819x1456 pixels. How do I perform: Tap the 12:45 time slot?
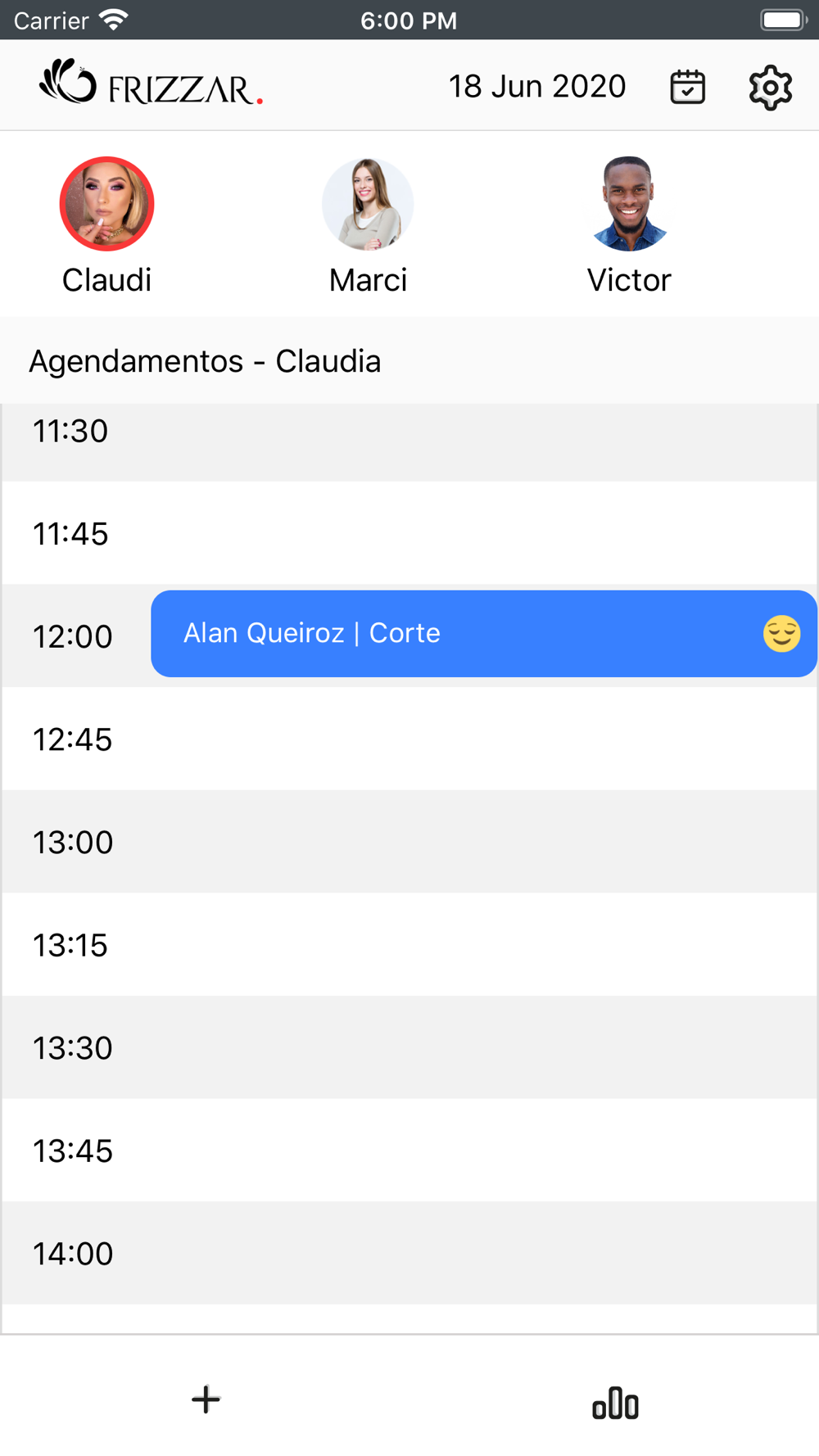click(x=409, y=739)
